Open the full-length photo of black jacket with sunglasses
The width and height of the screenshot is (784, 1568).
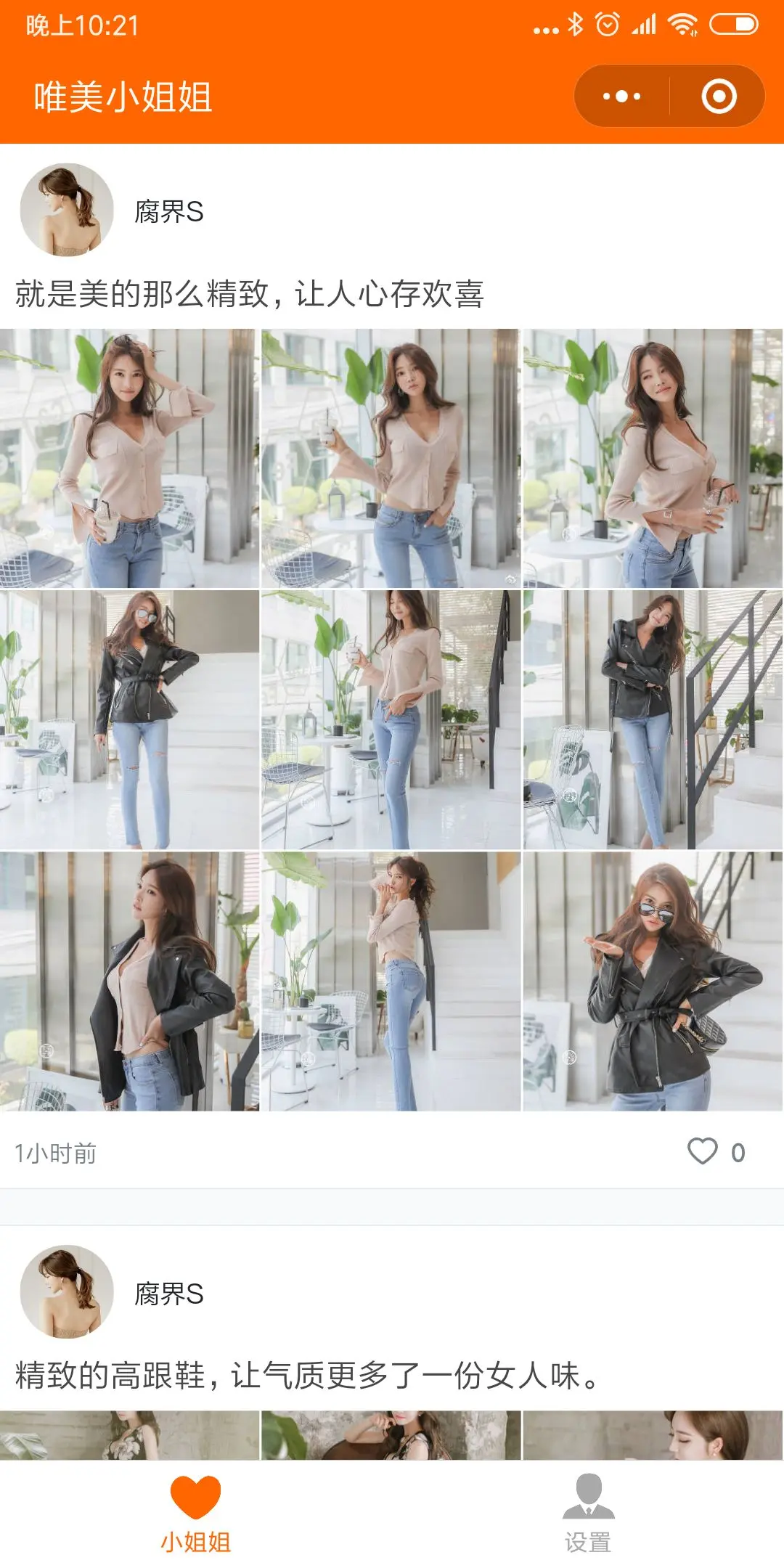(129, 719)
